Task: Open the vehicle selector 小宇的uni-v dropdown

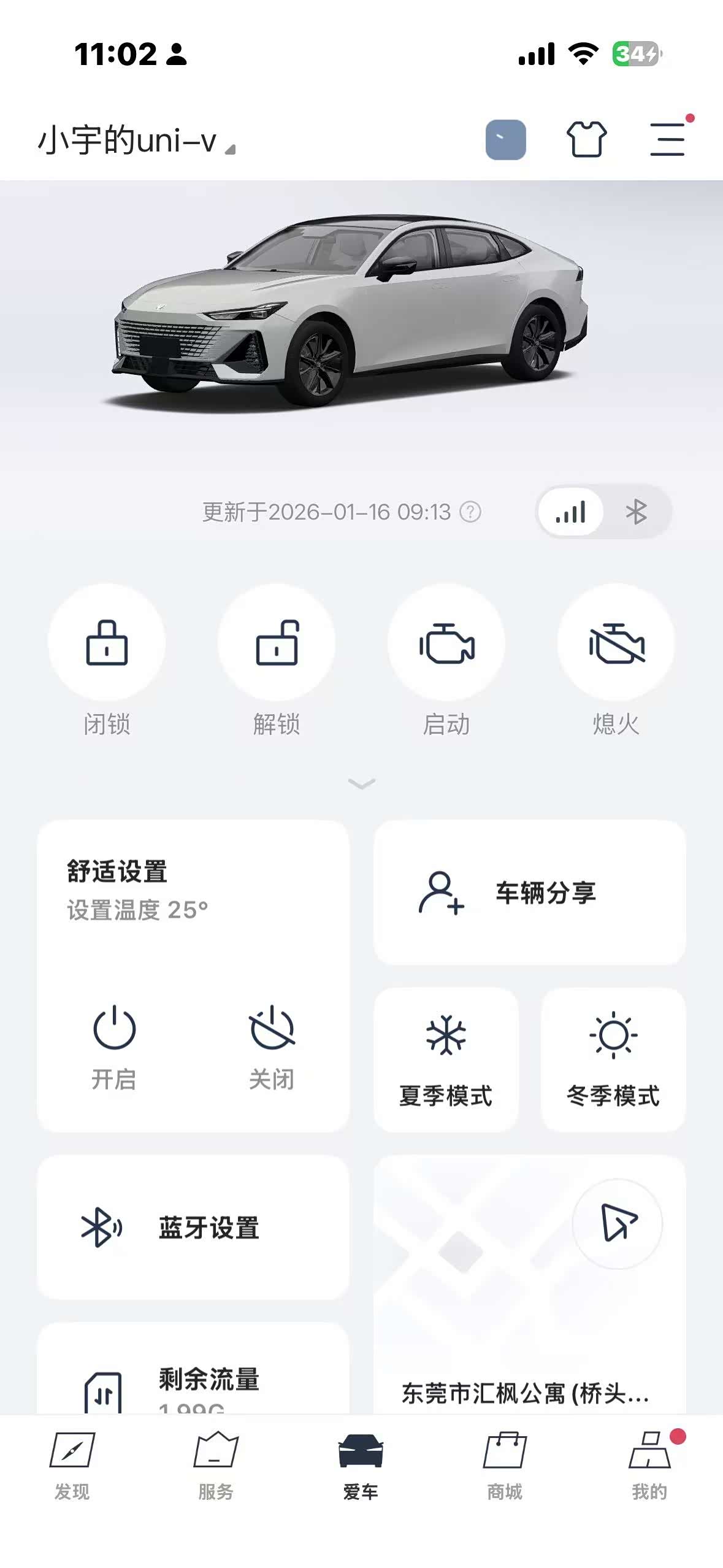Action: (x=136, y=141)
